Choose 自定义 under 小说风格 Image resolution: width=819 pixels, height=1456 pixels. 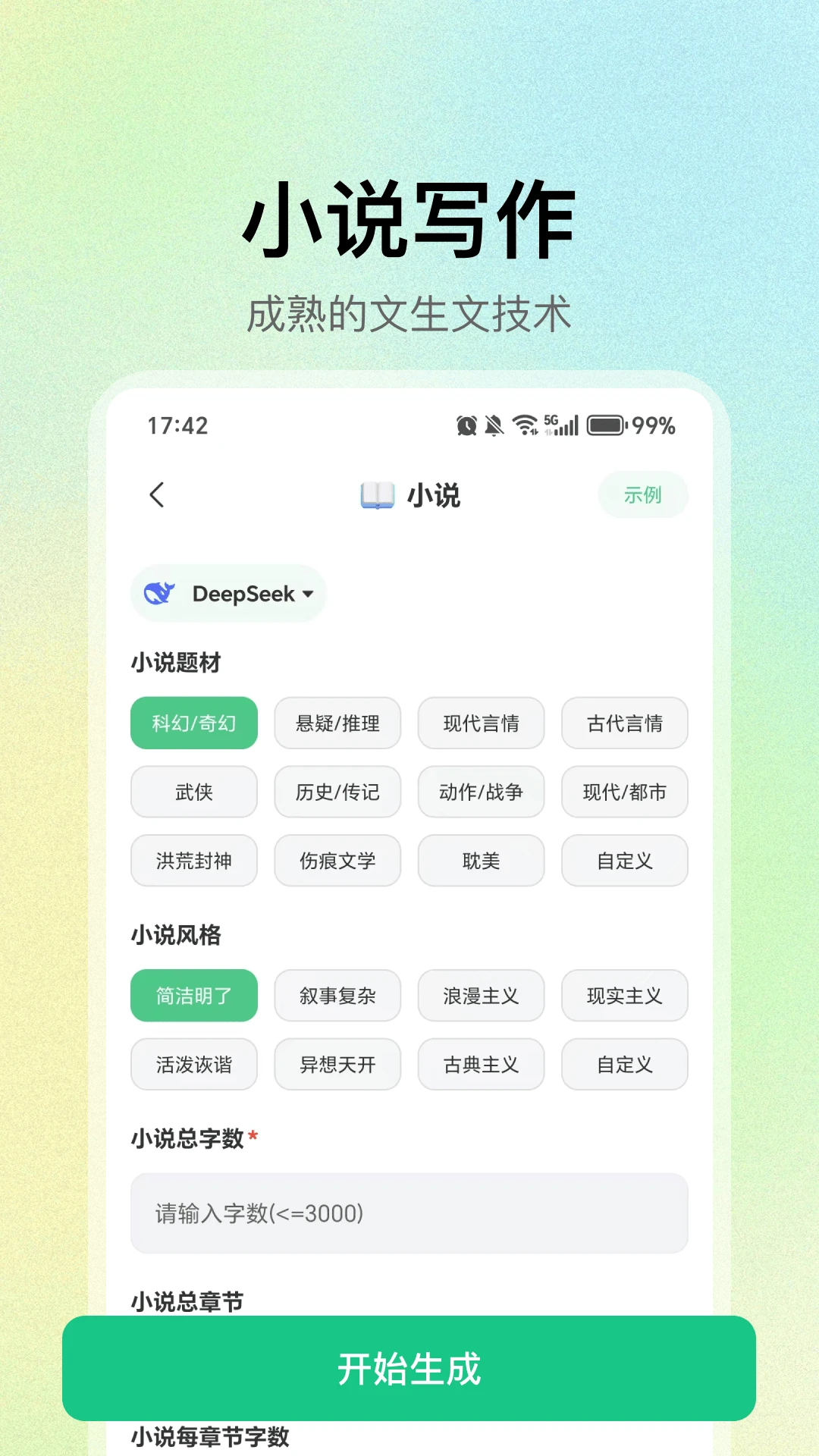pos(624,1065)
